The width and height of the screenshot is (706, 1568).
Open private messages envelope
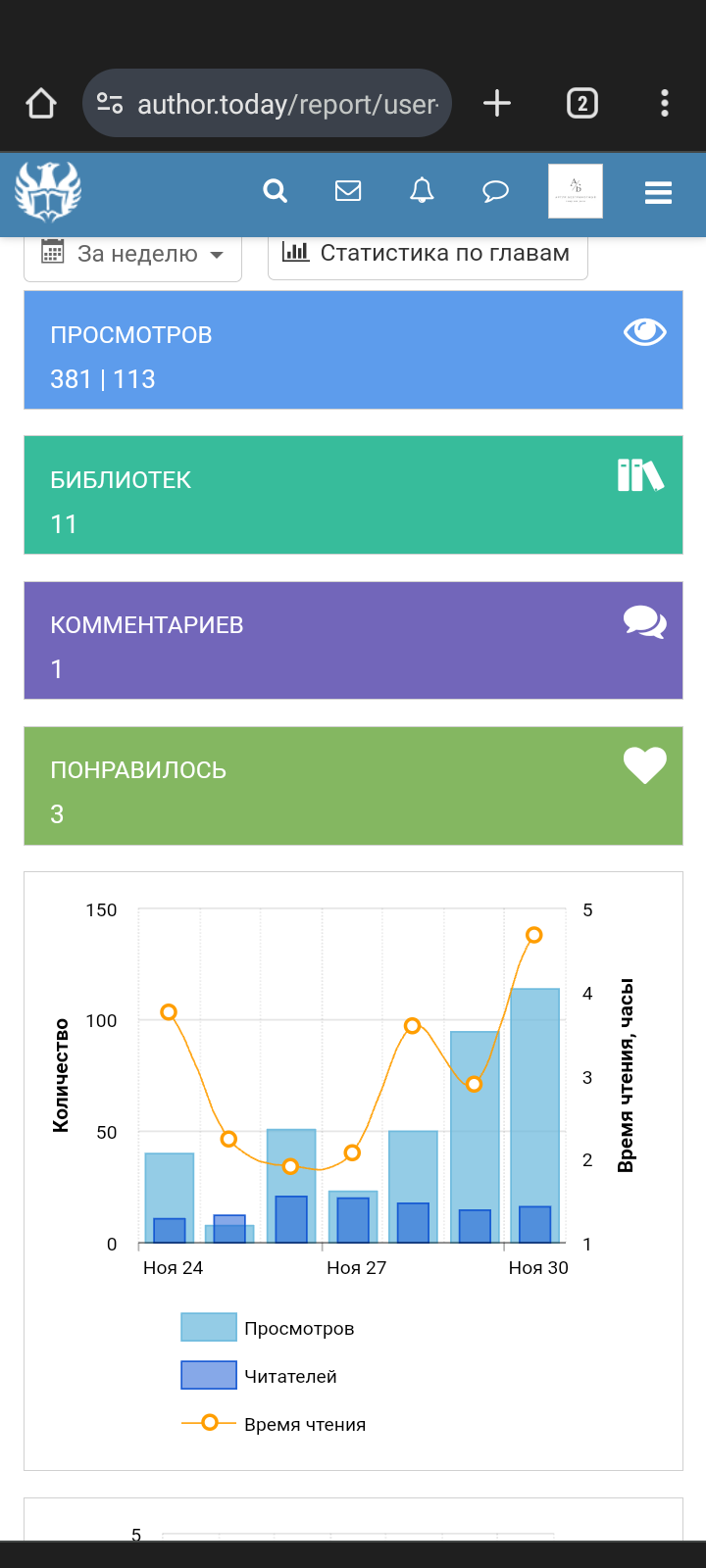click(x=348, y=190)
